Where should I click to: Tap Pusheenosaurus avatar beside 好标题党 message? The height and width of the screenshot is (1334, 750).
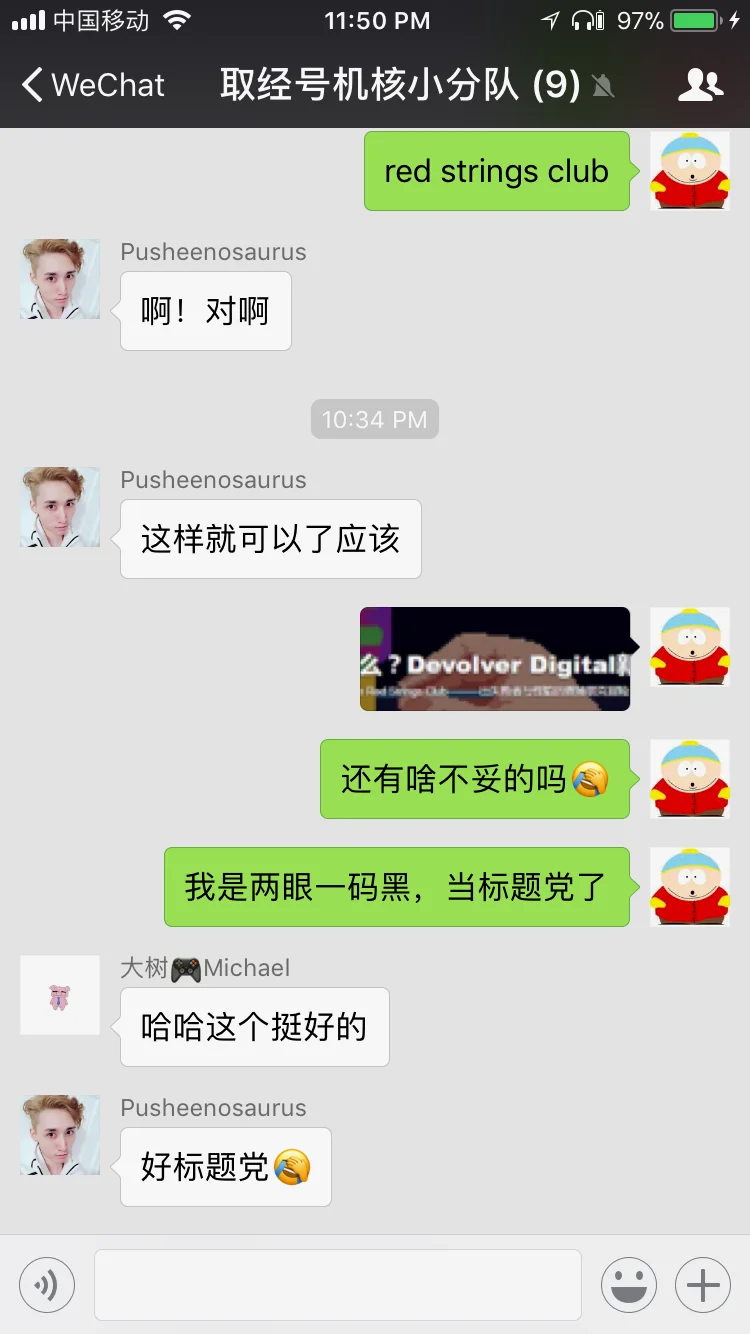(x=60, y=1135)
